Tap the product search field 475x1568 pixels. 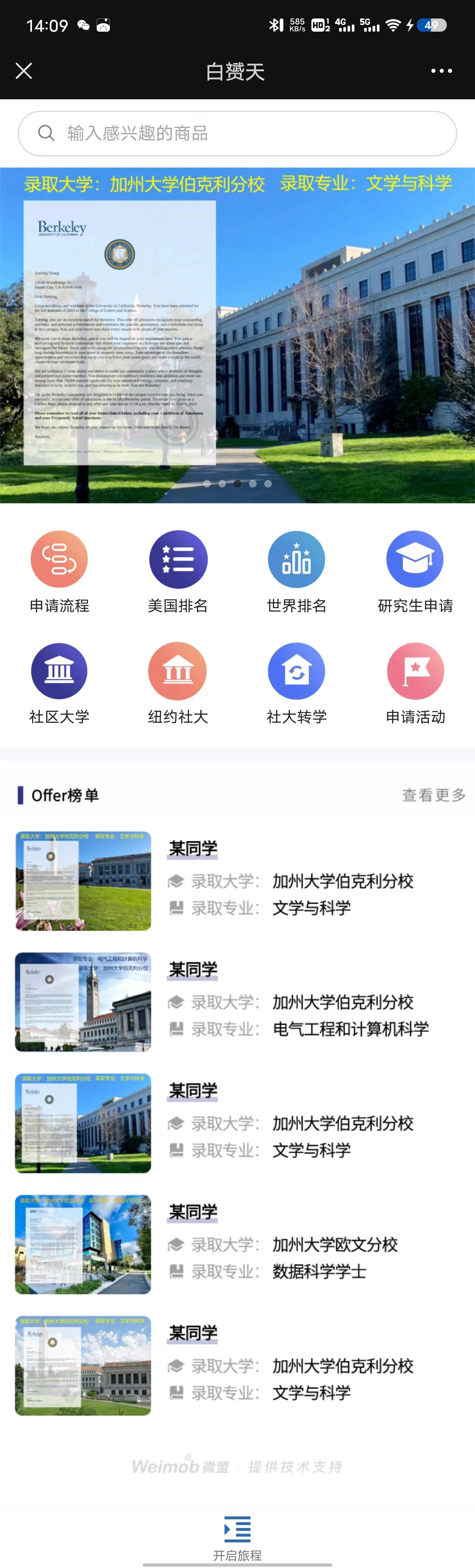237,133
